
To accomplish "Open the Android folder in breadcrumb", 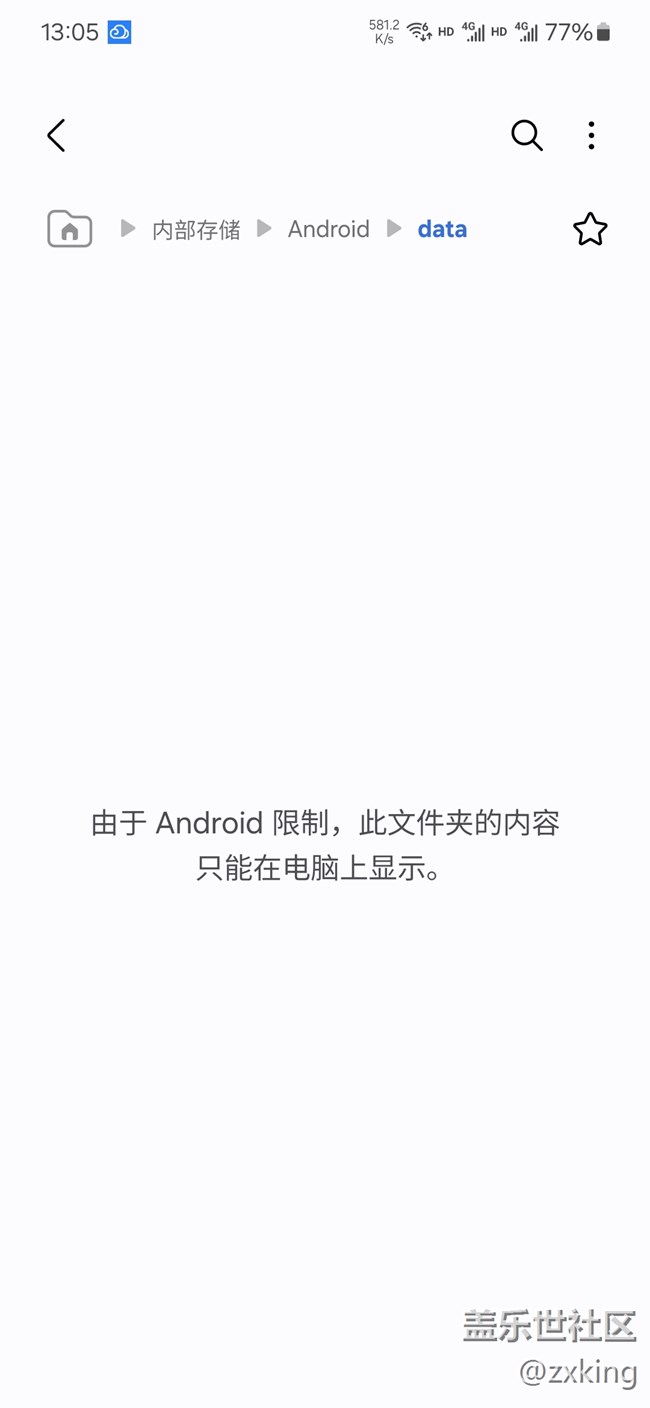I will click(328, 229).
